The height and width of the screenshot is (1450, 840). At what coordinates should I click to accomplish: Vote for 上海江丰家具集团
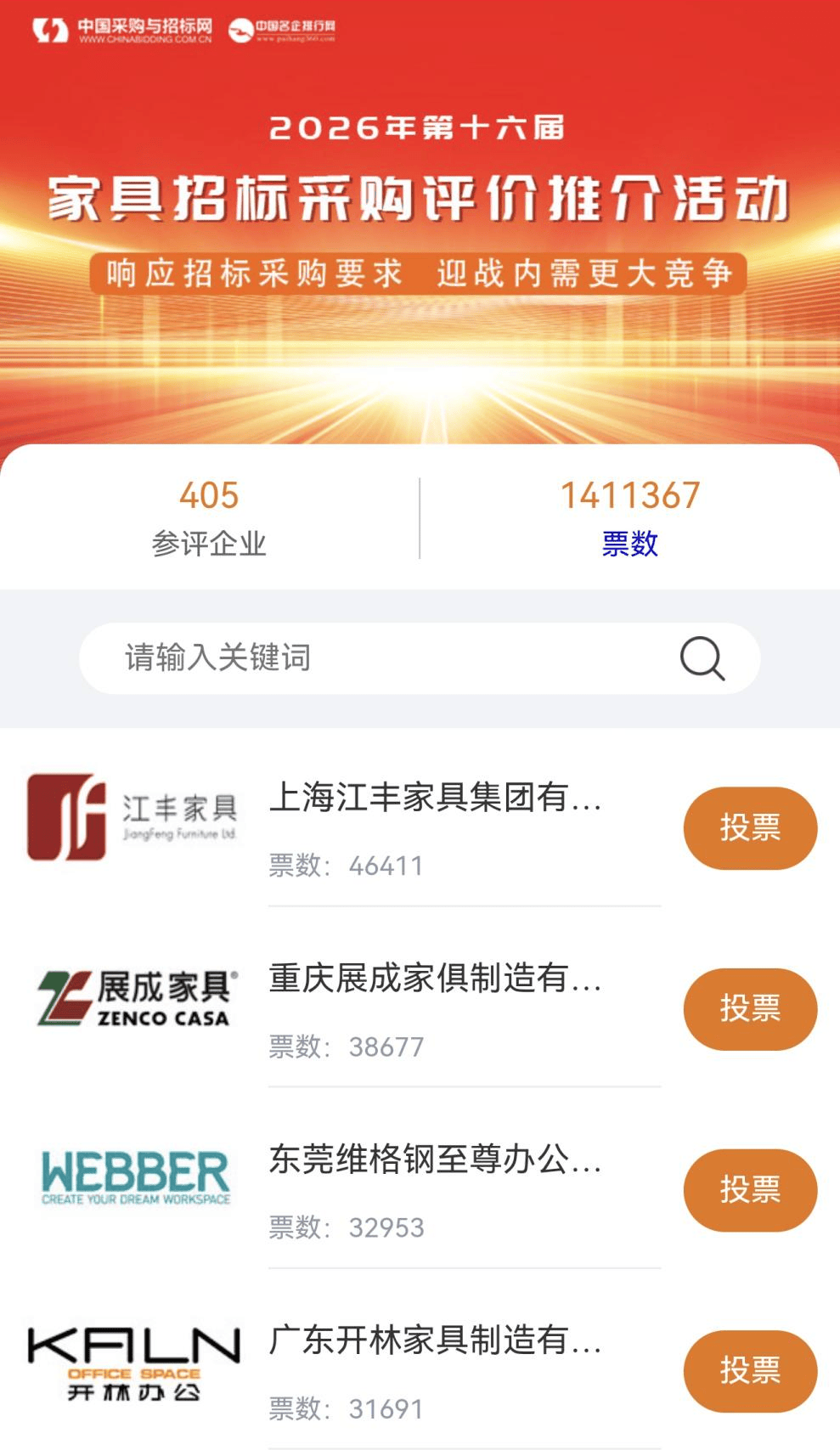tap(750, 828)
